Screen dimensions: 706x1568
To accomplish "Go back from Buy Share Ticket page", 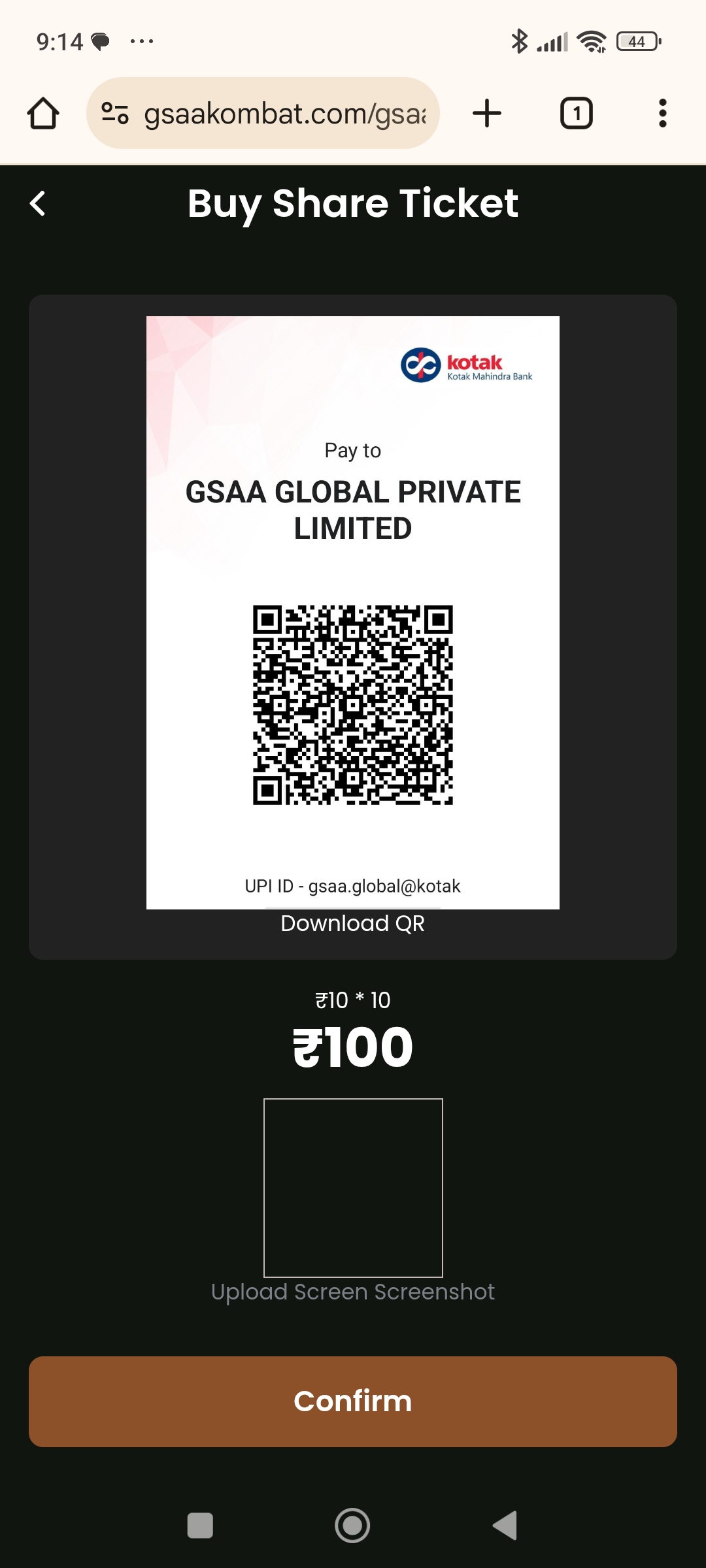I will 38,203.
